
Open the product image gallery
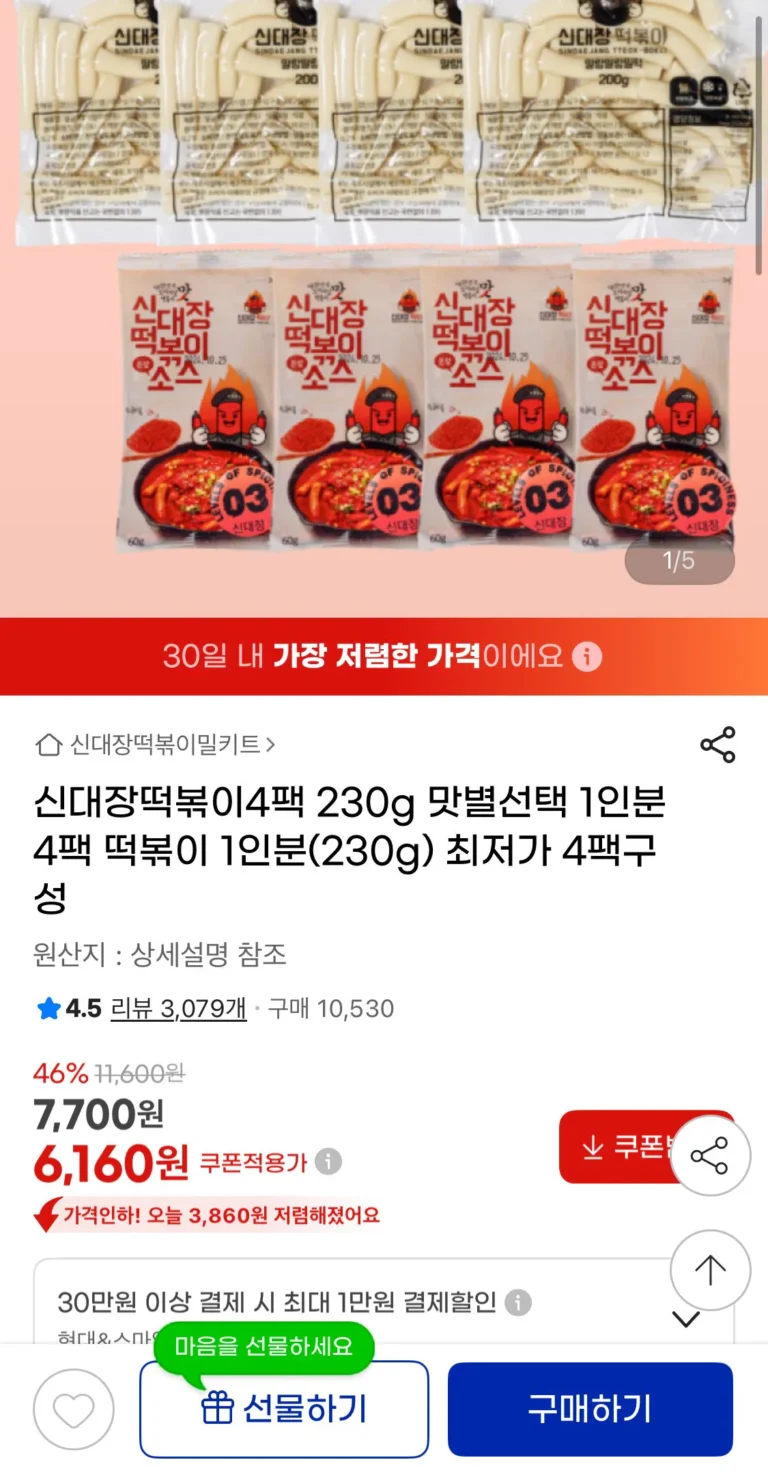(x=384, y=300)
